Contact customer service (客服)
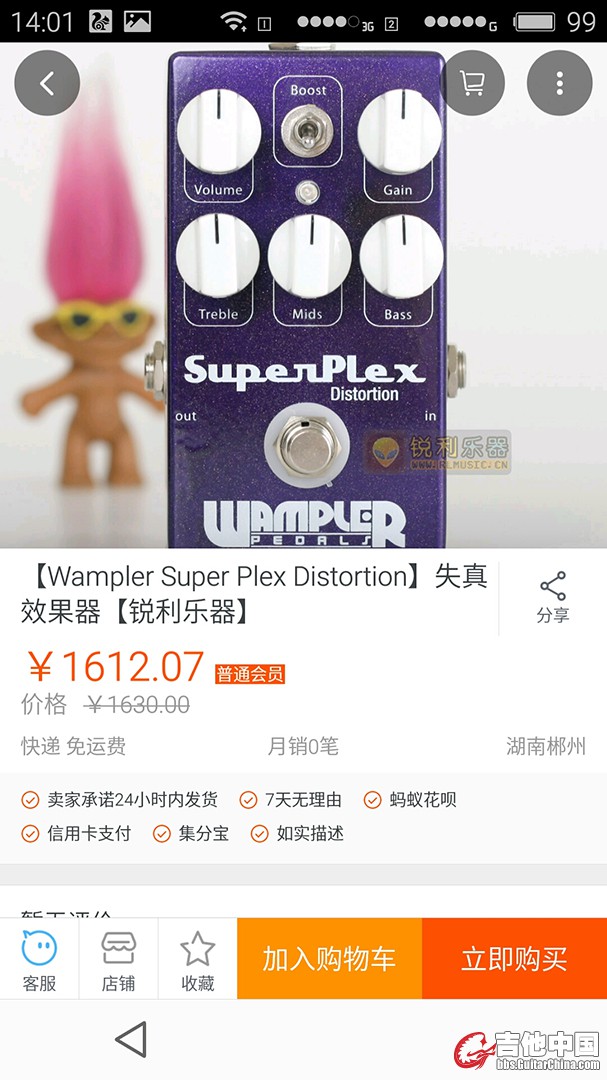The image size is (607, 1080). [x=39, y=959]
